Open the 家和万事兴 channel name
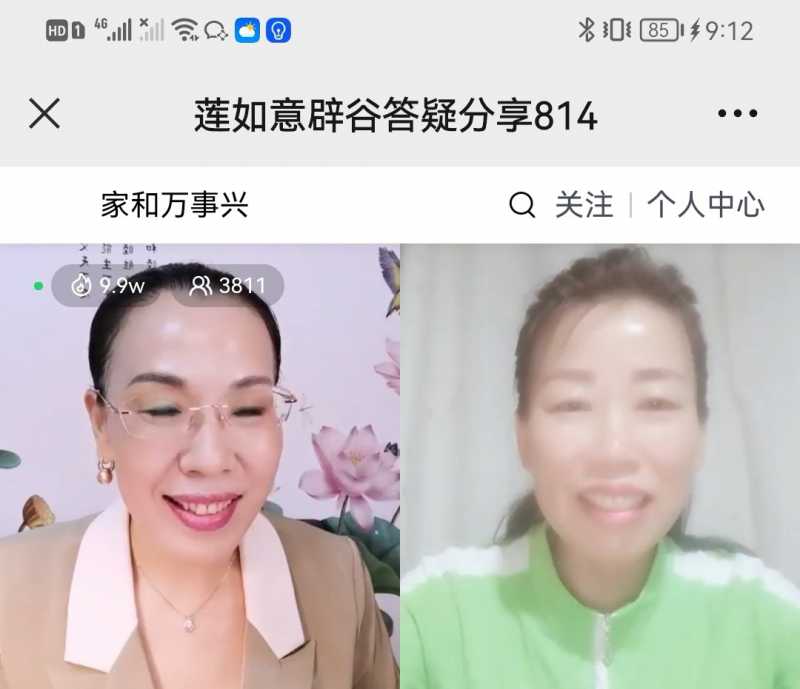 (174, 206)
